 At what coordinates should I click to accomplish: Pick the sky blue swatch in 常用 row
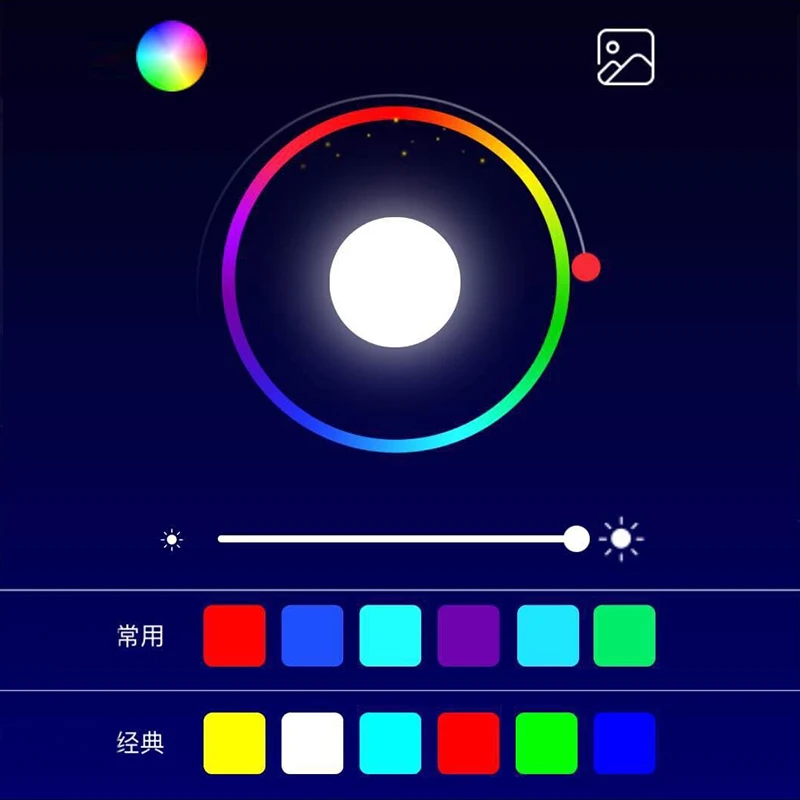tap(548, 636)
